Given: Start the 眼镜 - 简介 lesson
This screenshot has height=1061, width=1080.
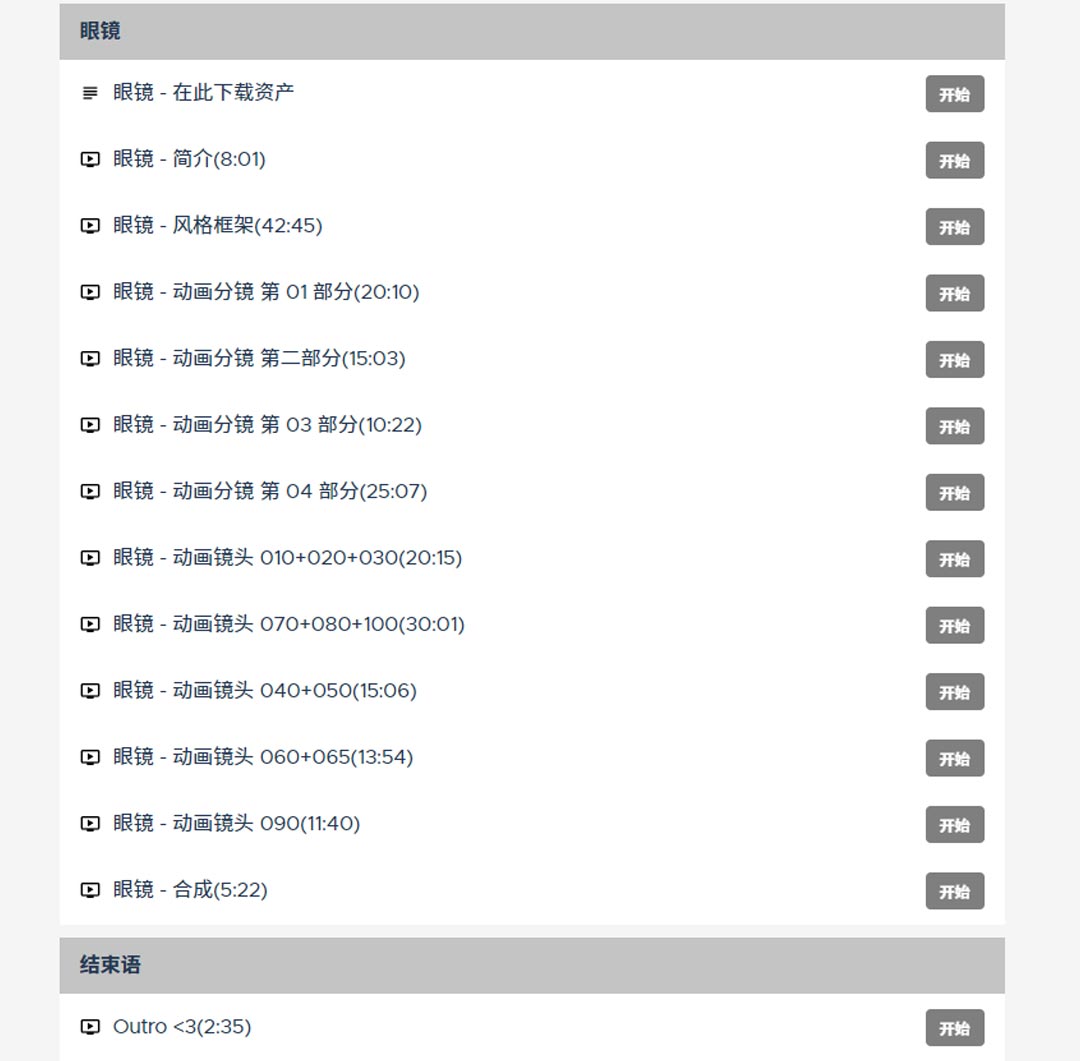Looking at the screenshot, I should coord(954,160).
